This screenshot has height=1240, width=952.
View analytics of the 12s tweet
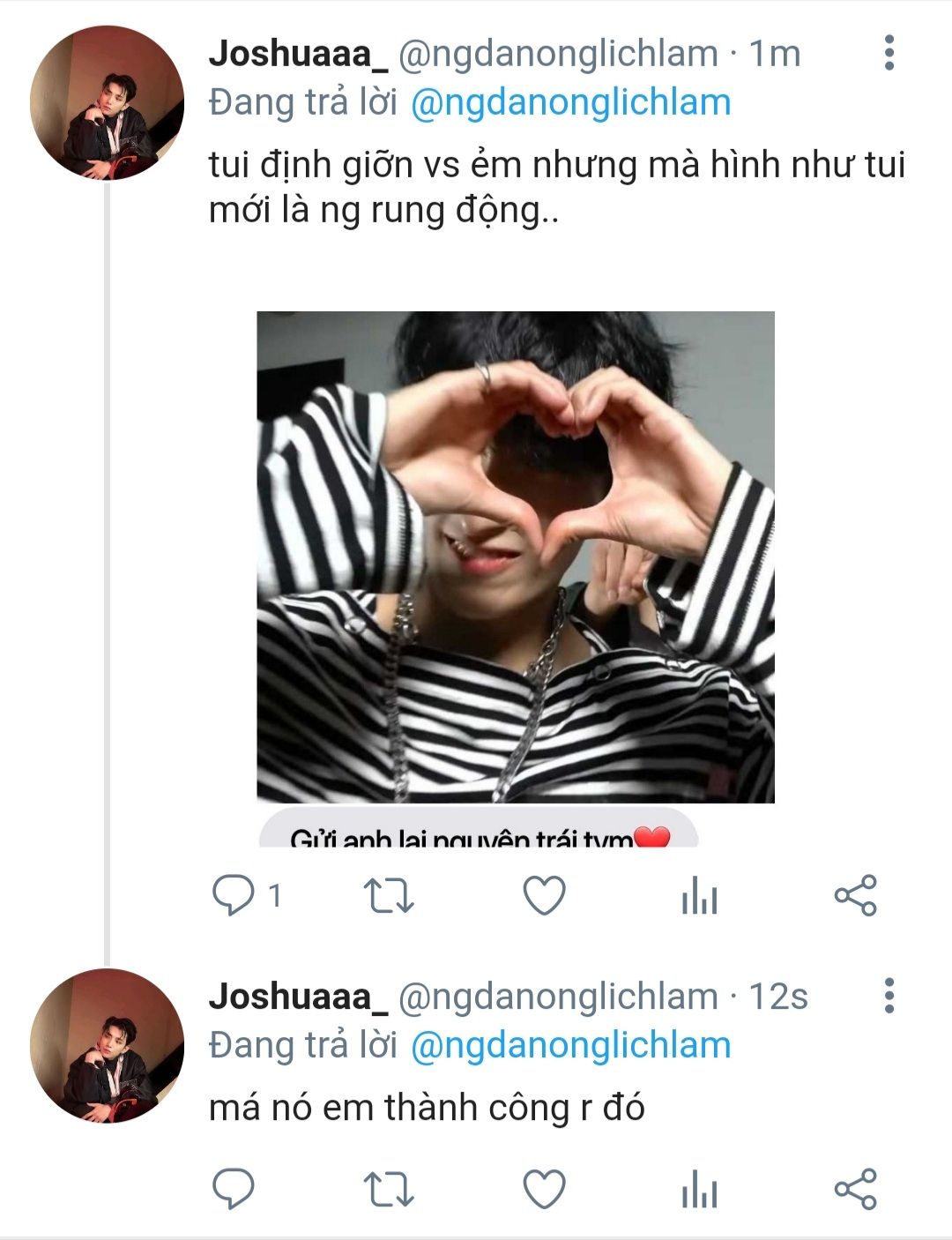(x=699, y=1191)
